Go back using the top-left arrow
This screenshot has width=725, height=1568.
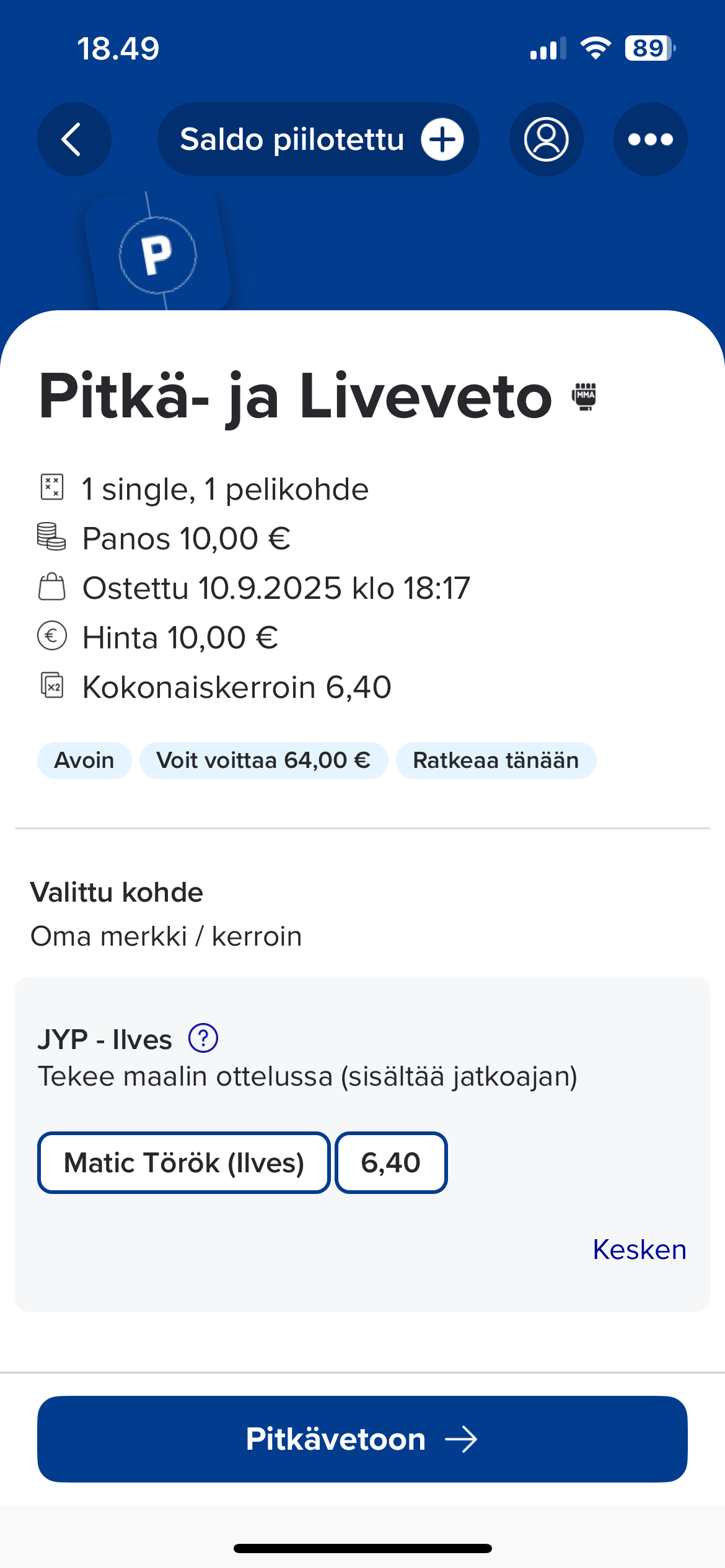(x=74, y=139)
